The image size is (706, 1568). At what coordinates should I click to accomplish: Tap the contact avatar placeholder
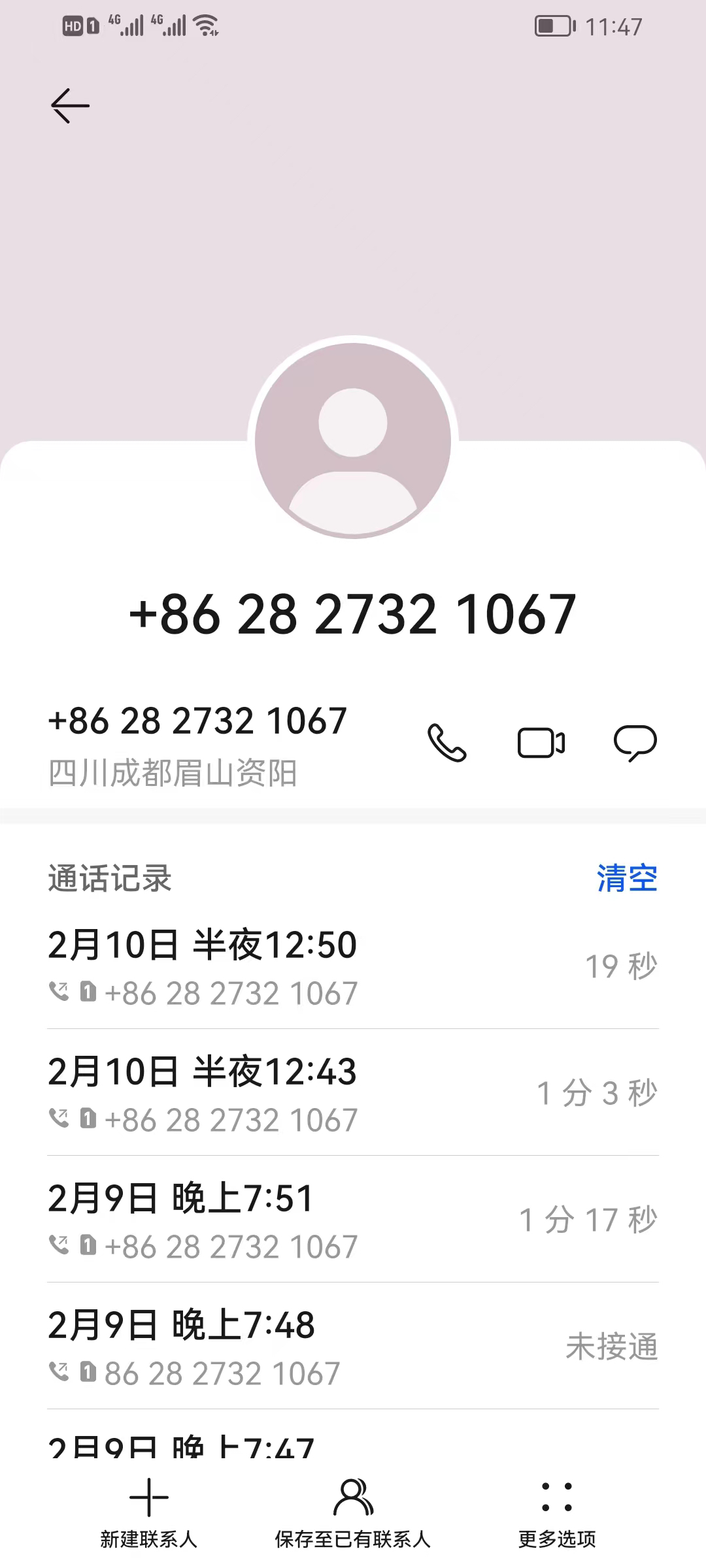[353, 440]
